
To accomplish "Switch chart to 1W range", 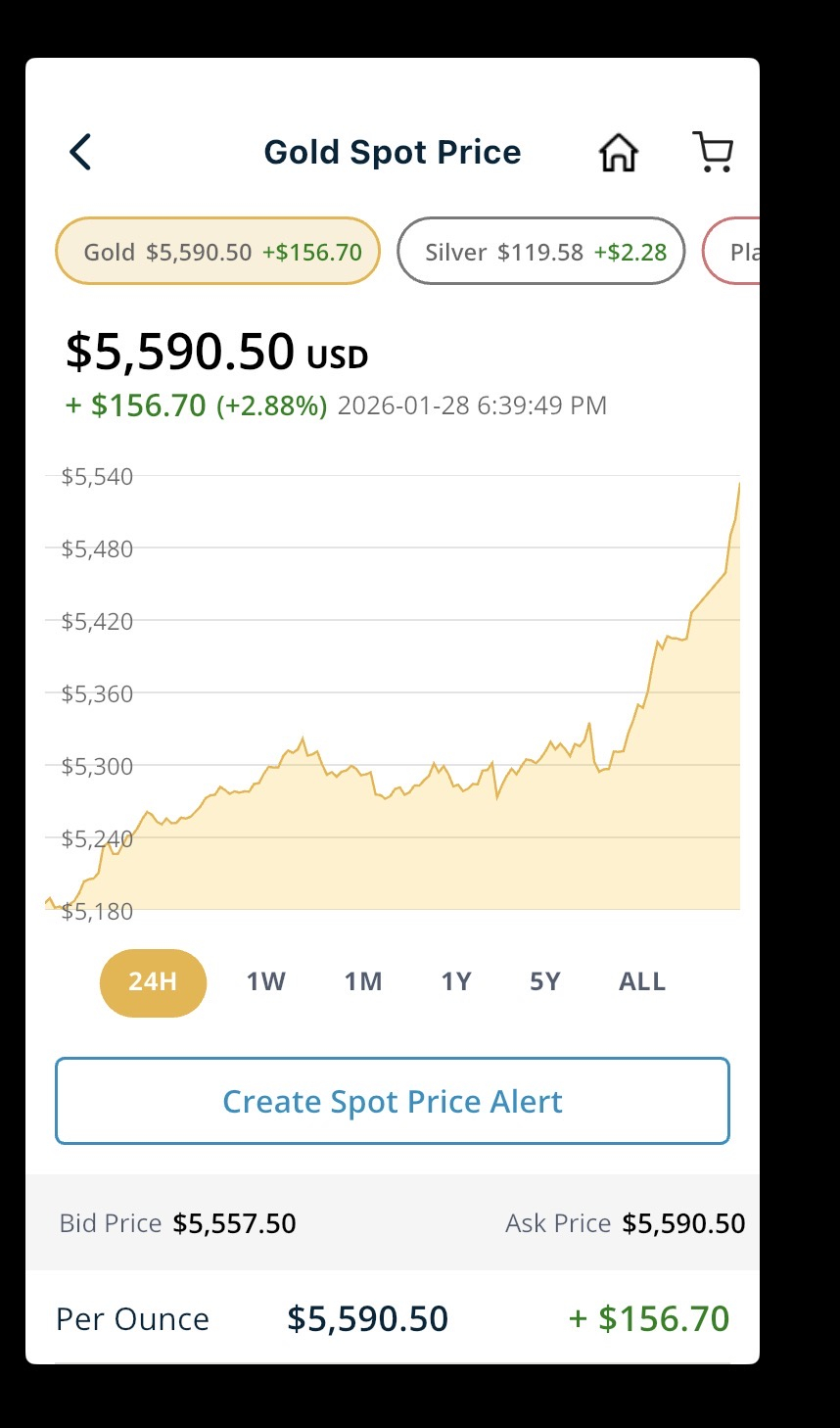I will tap(265, 982).
